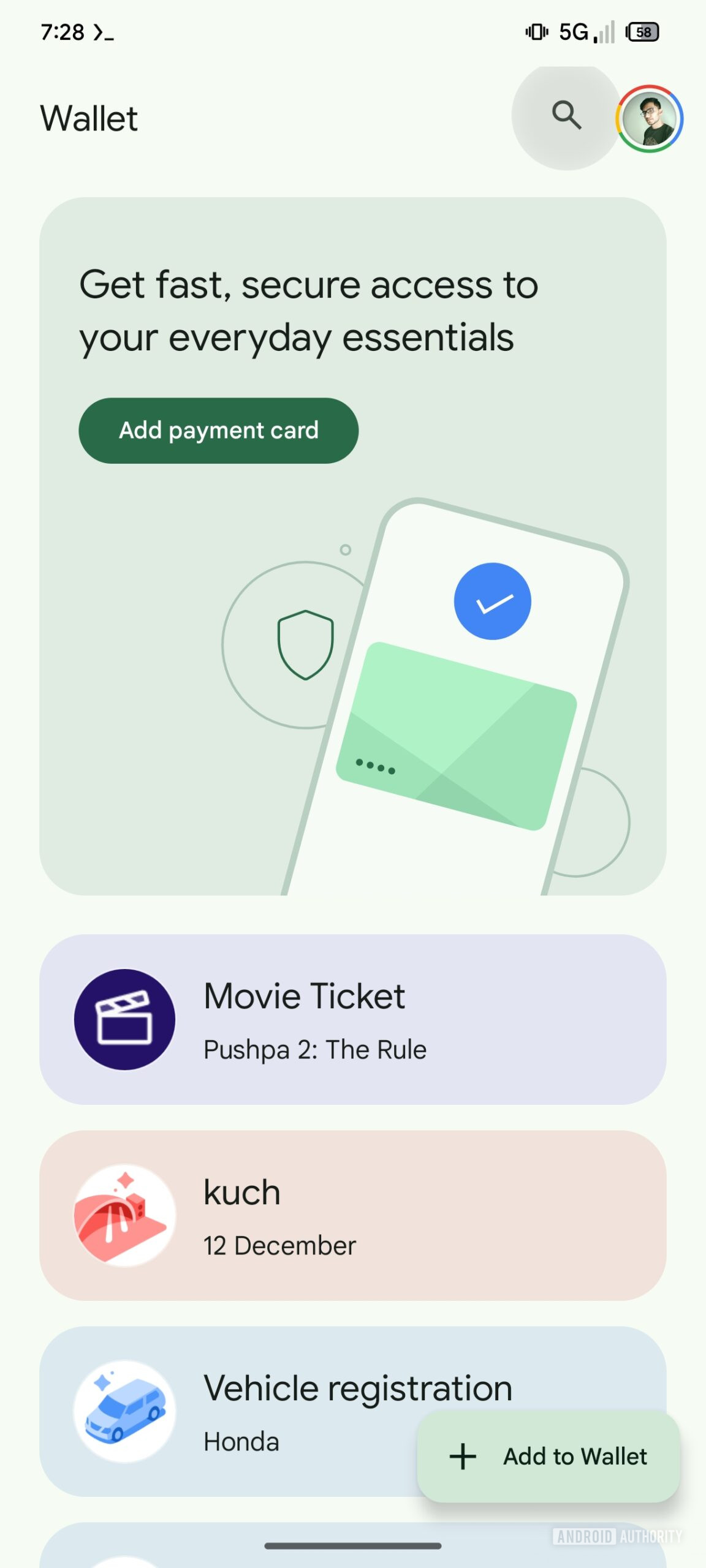Image resolution: width=706 pixels, height=1568 pixels.
Task: Open the Movie Ticket Pushpa 2 pass
Action: 352,1020
